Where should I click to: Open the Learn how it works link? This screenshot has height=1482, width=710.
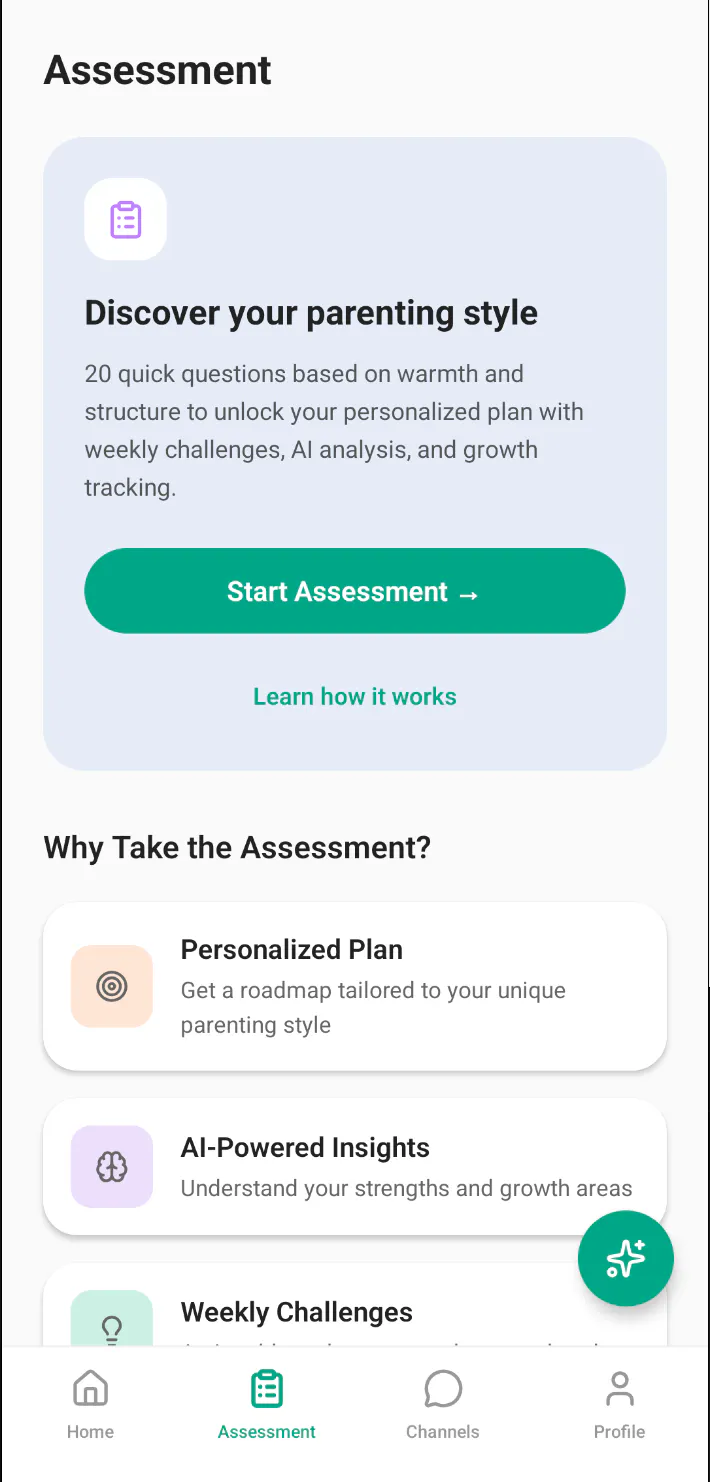tap(355, 697)
